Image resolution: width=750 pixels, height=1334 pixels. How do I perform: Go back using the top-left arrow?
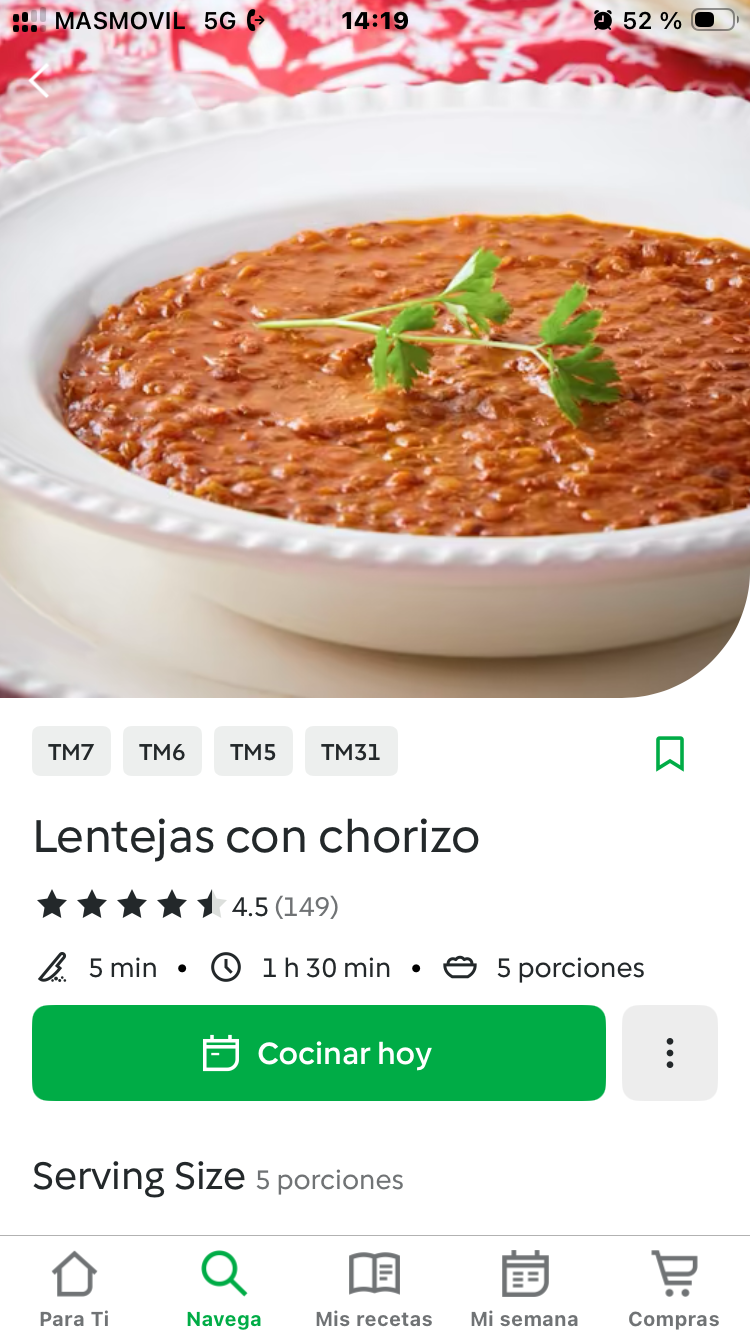click(x=39, y=81)
